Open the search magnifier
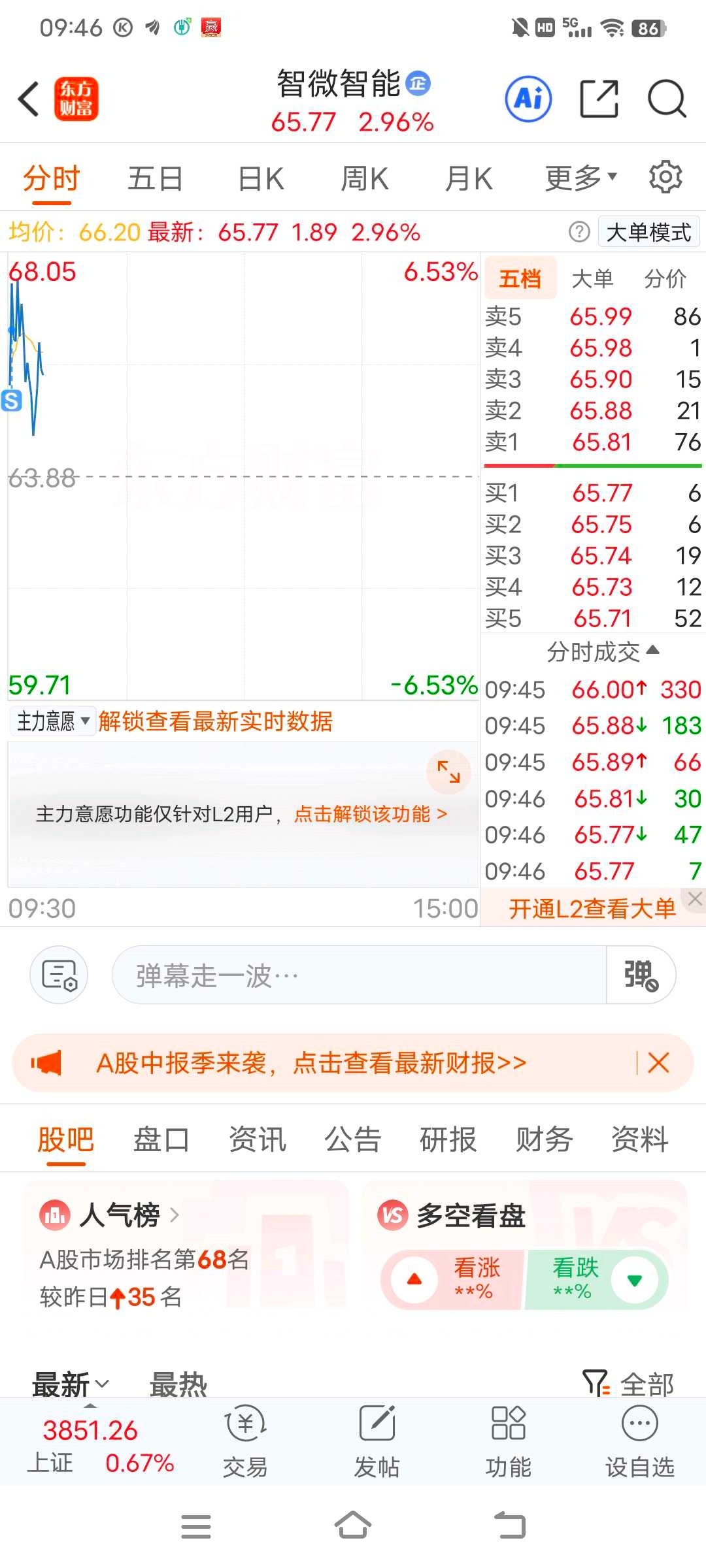The width and height of the screenshot is (706, 1568). click(x=667, y=99)
